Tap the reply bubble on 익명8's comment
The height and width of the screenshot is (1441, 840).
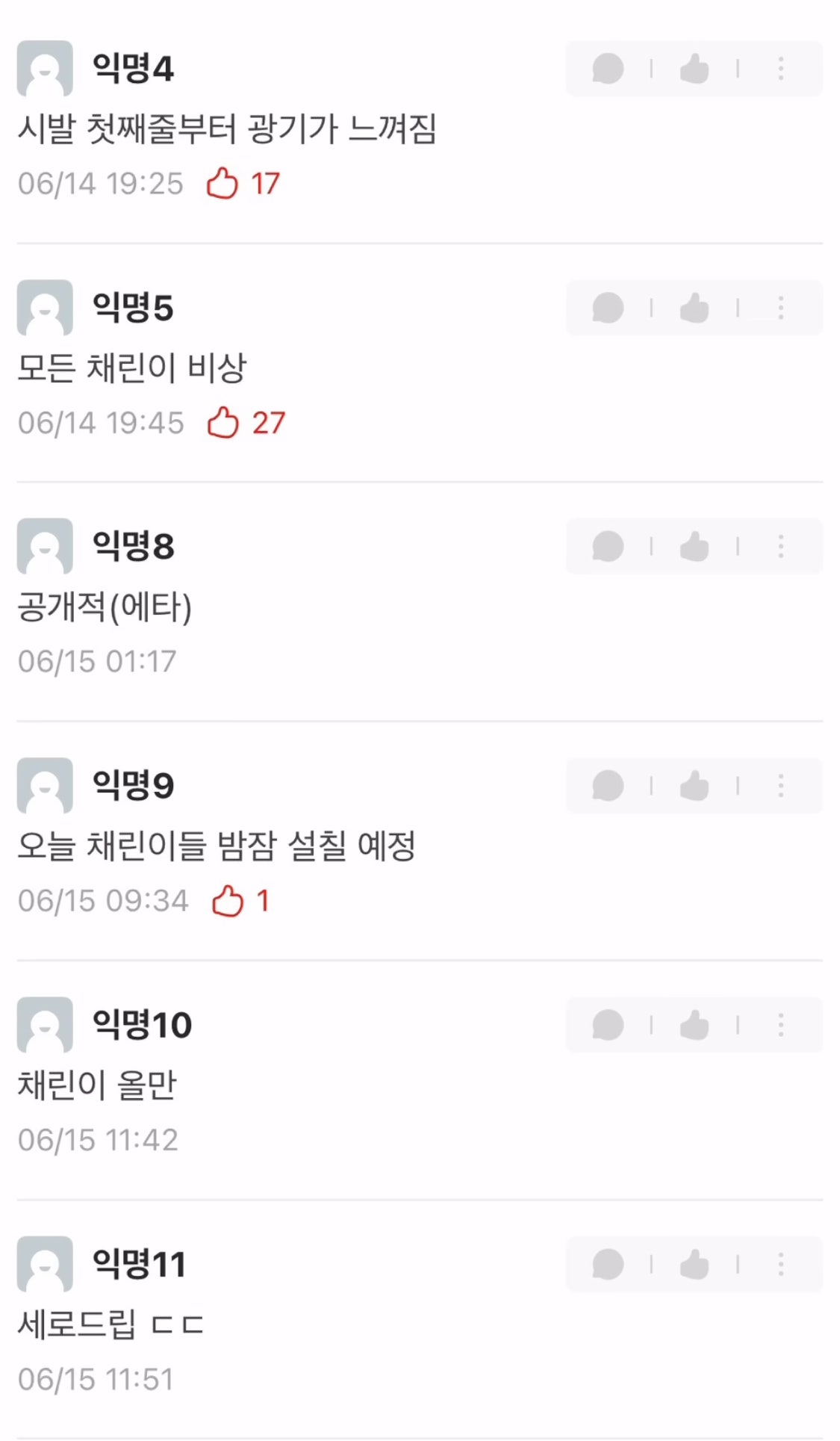(608, 546)
